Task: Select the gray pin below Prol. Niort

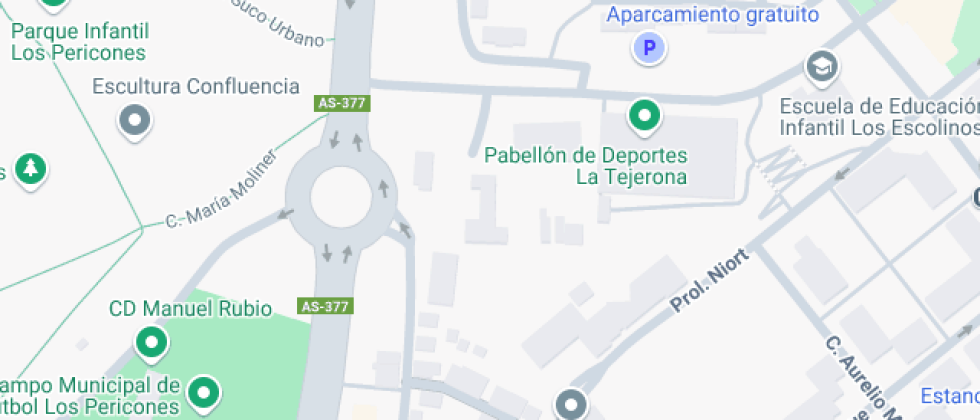Action: (x=571, y=404)
